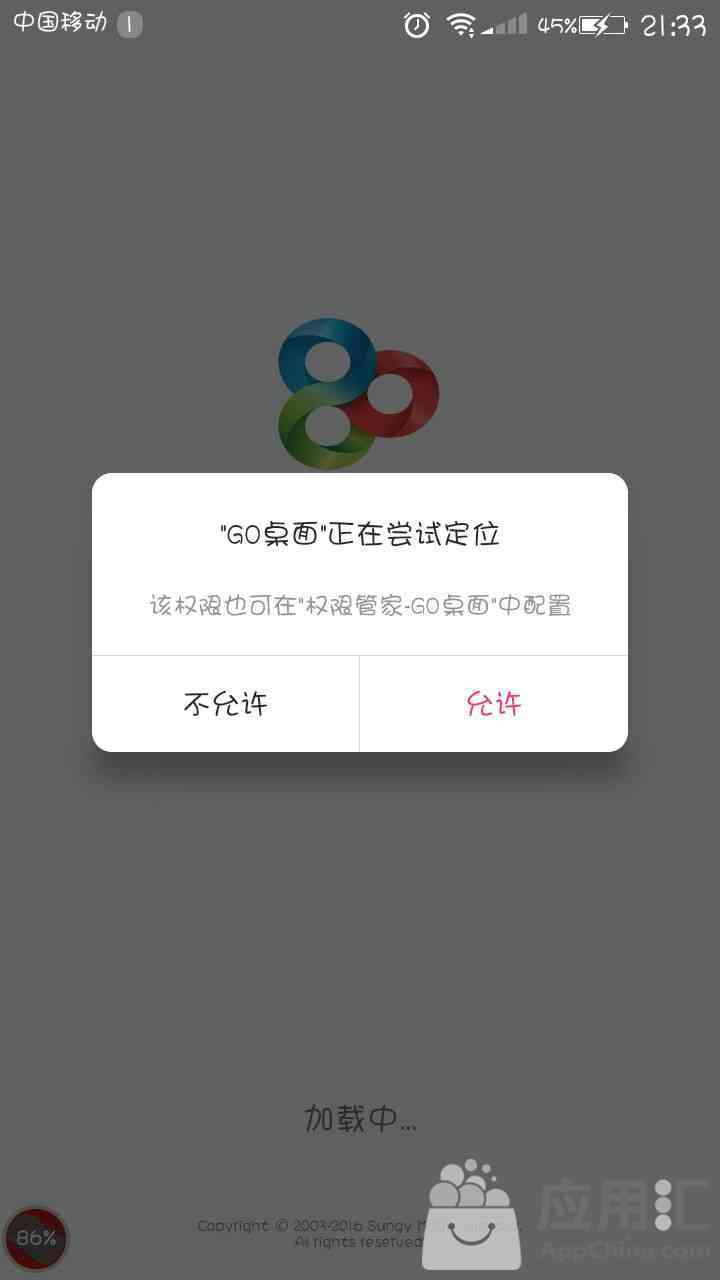Tap 允许 to allow location access
720x1280 pixels.
coord(494,704)
